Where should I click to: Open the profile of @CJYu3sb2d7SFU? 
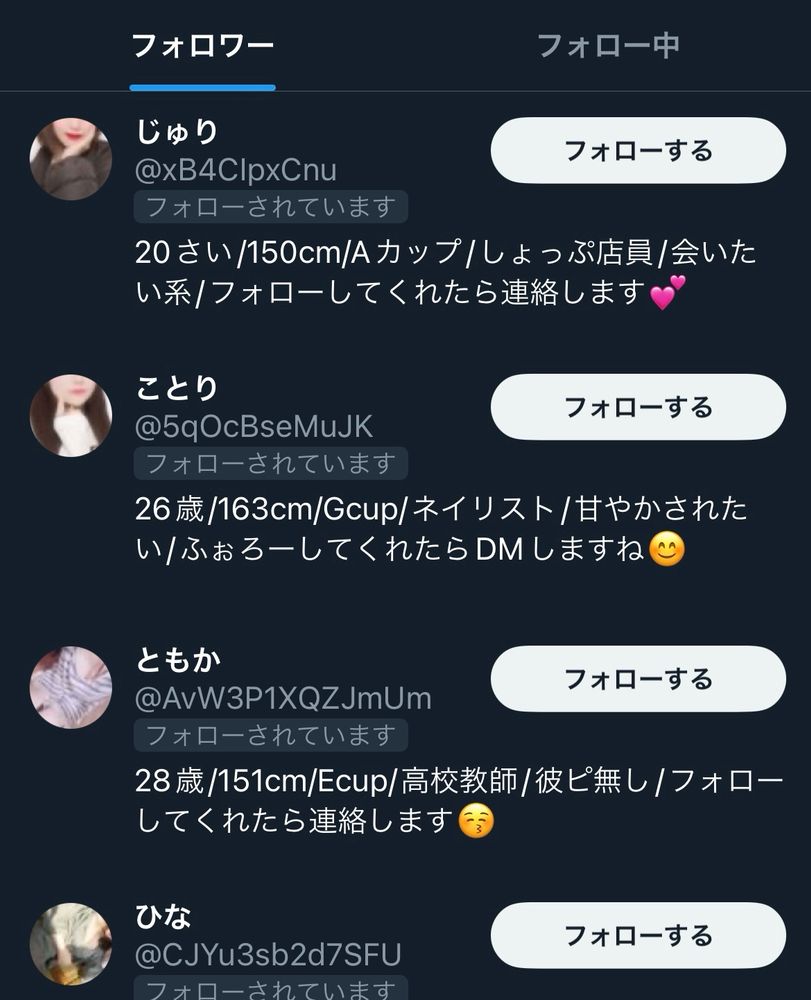click(x=267, y=954)
